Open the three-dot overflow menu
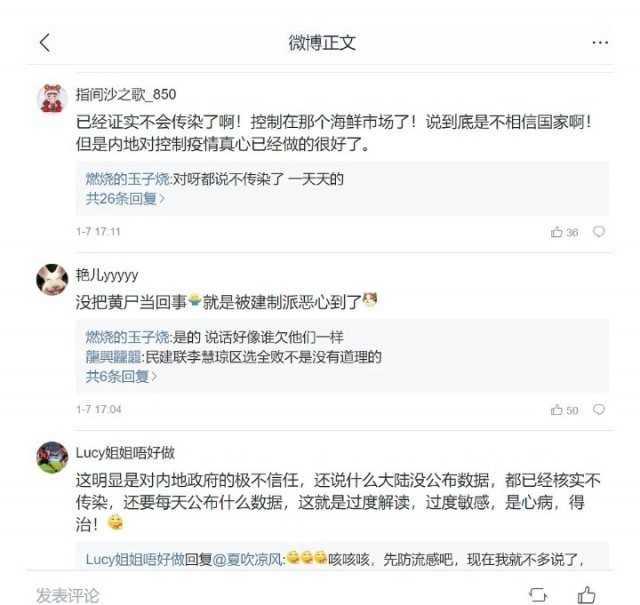 [x=599, y=42]
